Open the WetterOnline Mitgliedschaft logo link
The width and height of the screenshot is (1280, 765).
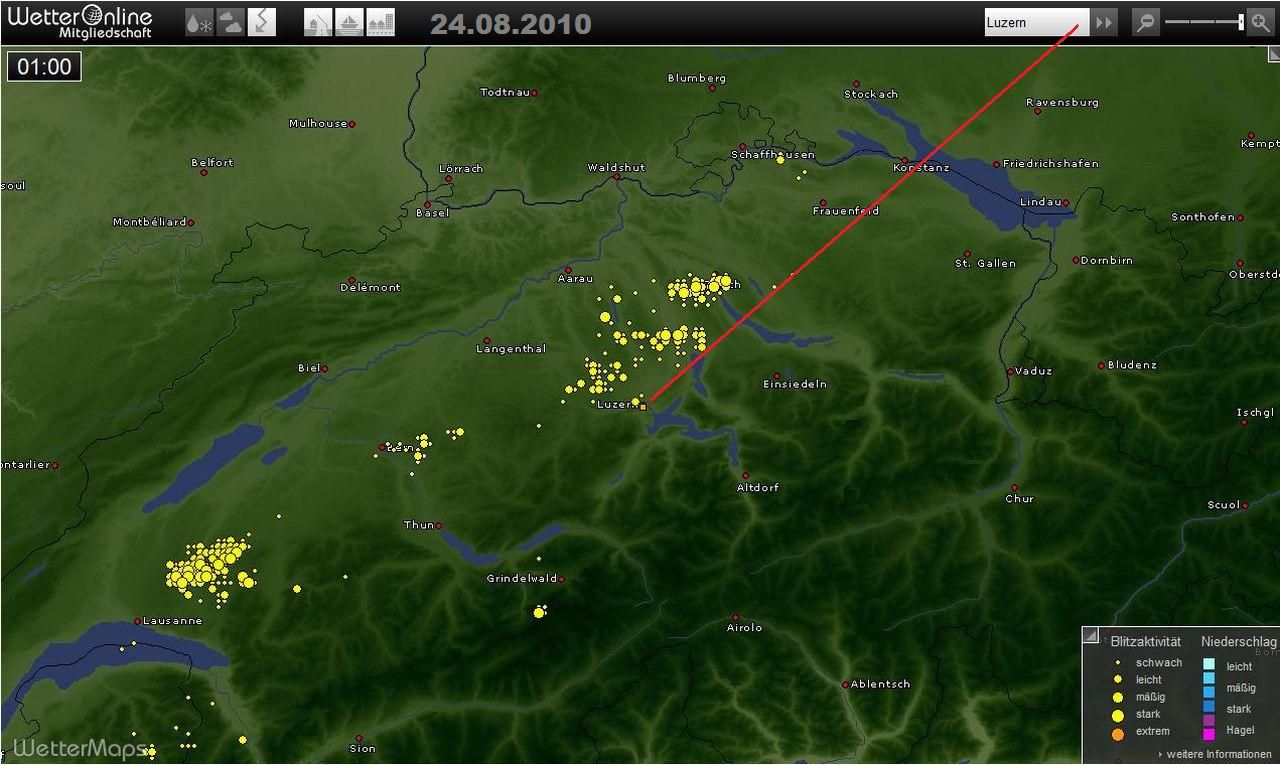click(x=80, y=22)
